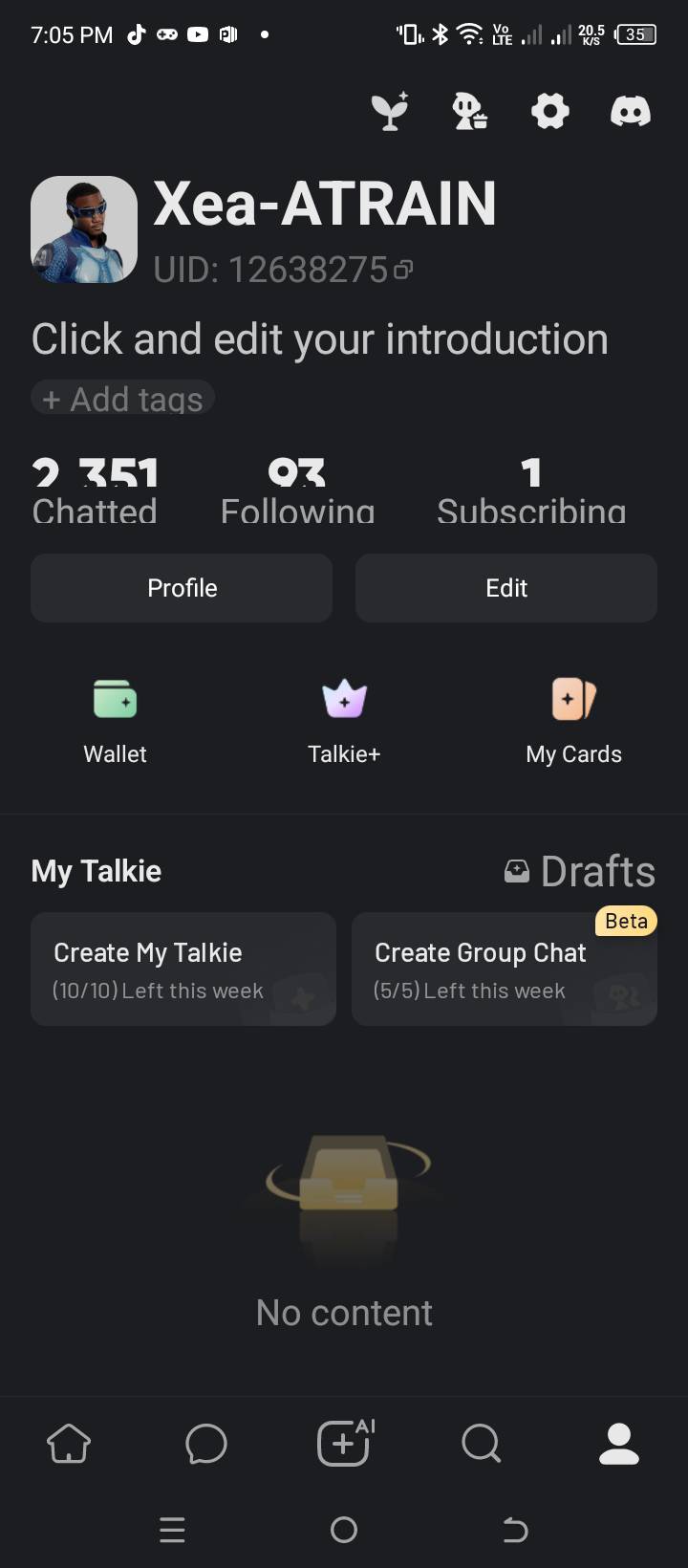
Task: Switch to the chats tab
Action: [206, 1443]
